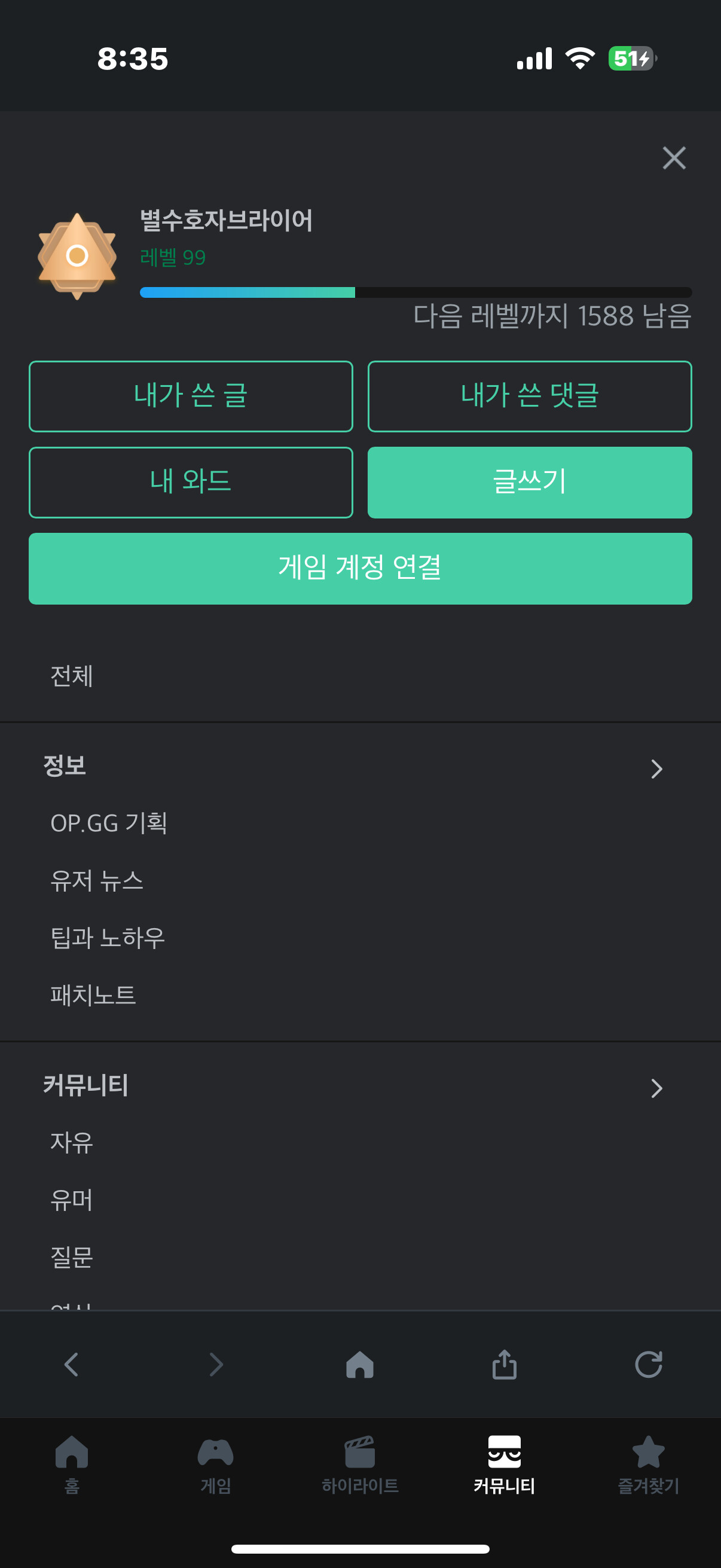
Task: Close the community side menu
Action: pyautogui.click(x=674, y=158)
